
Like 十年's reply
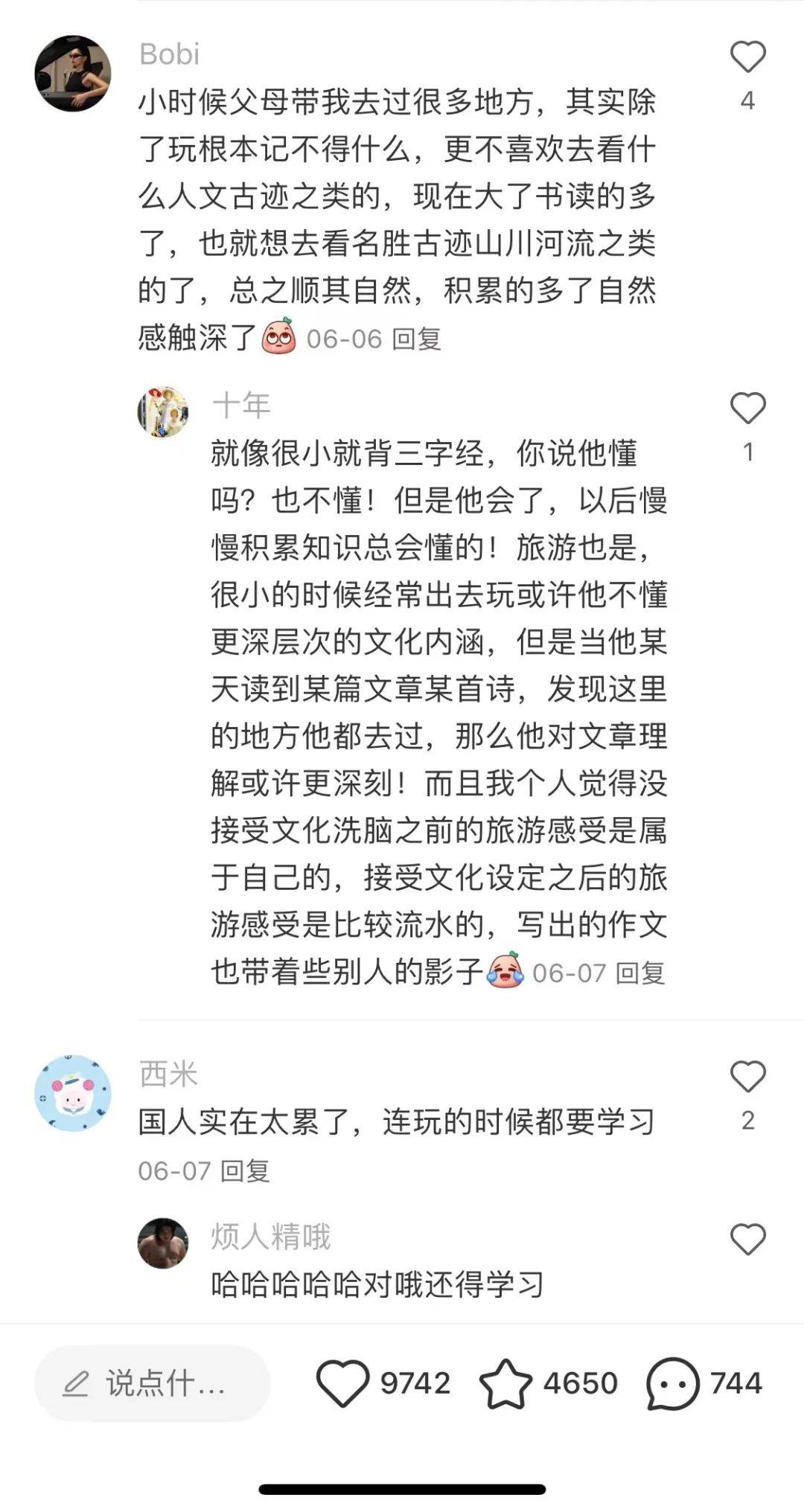[x=747, y=409]
